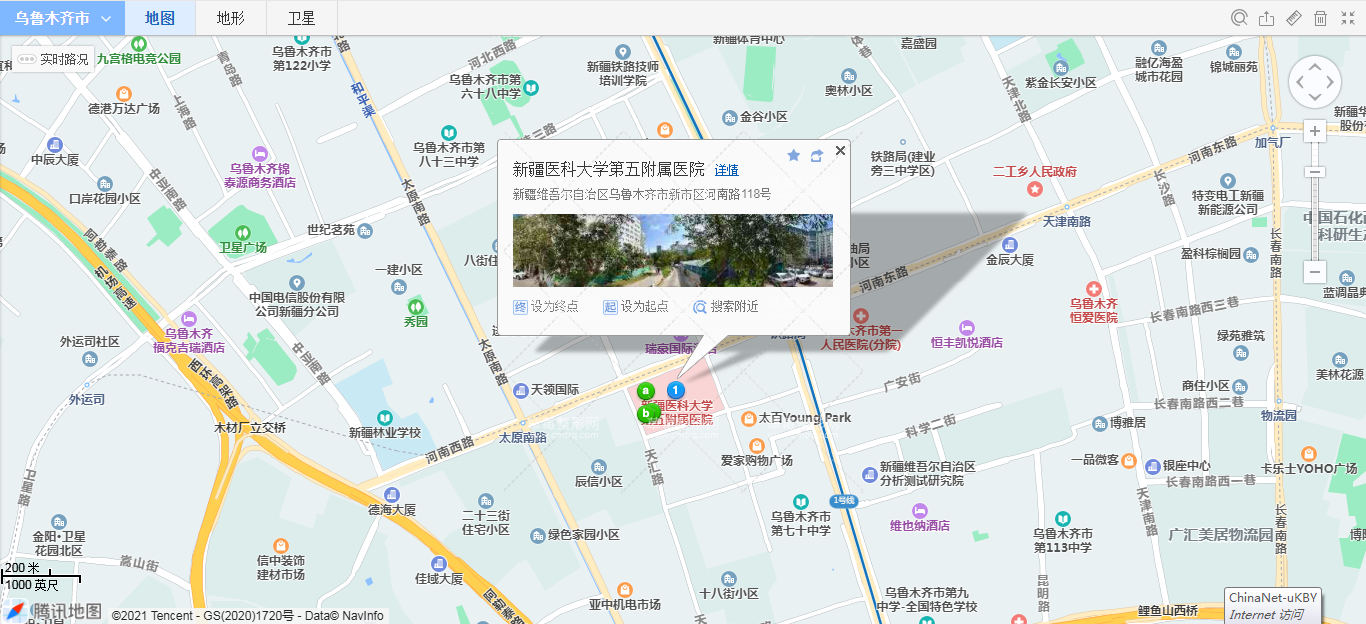
Task: Select the 地图 map view tab
Action: pyautogui.click(x=160, y=18)
